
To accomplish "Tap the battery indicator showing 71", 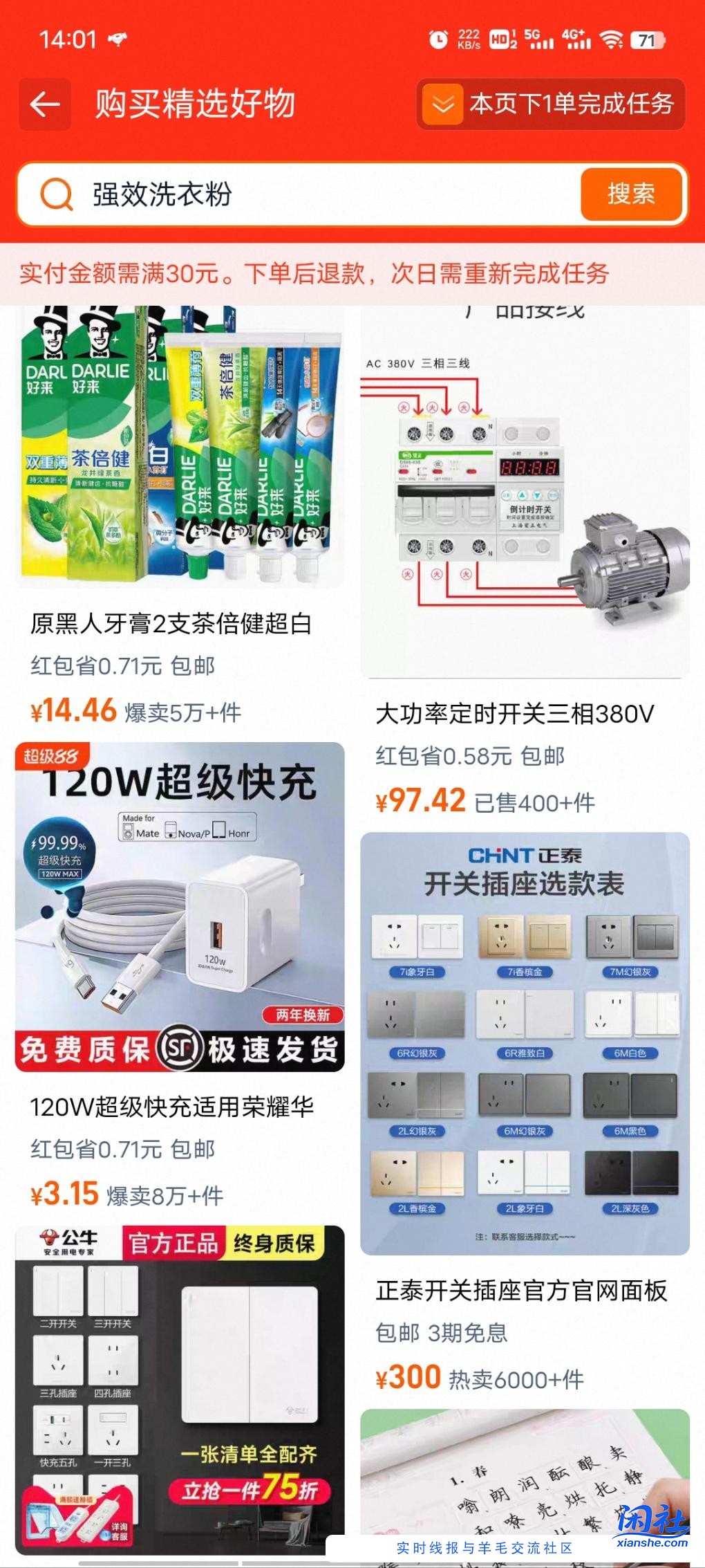I will coord(650,40).
